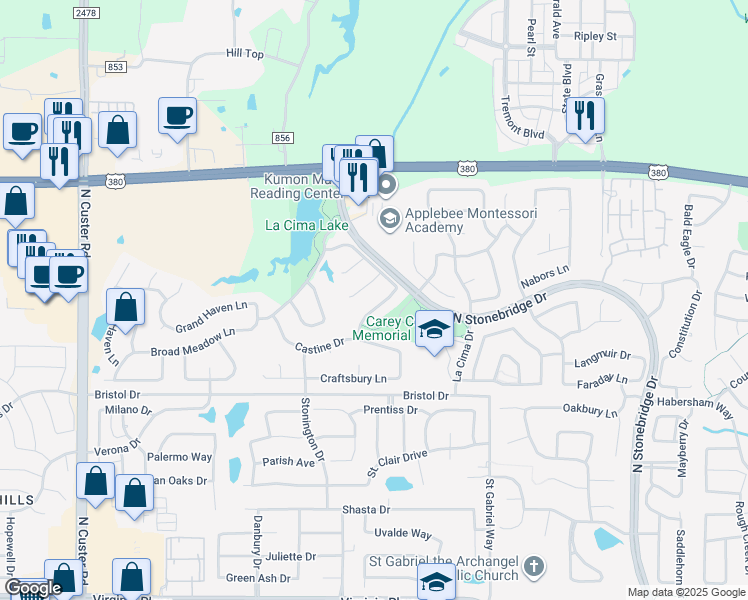748x600 pixels.
Task: Select the shopping bag marker by Grand Haven Ln
Action: tap(126, 308)
